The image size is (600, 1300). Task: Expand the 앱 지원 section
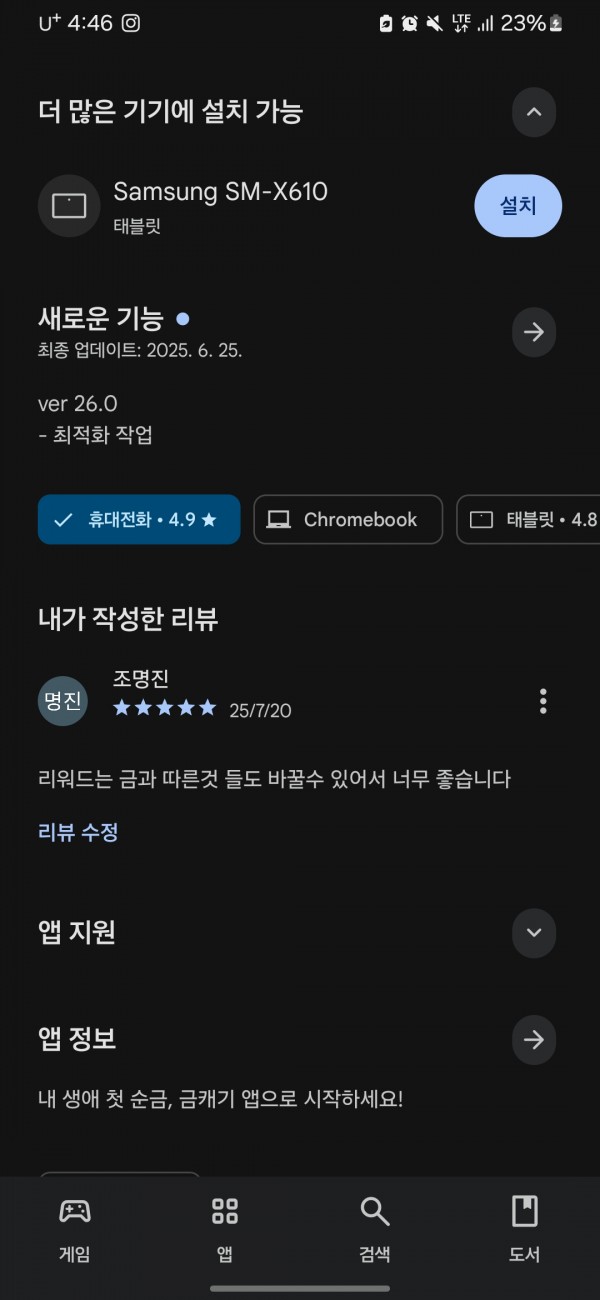tap(534, 932)
